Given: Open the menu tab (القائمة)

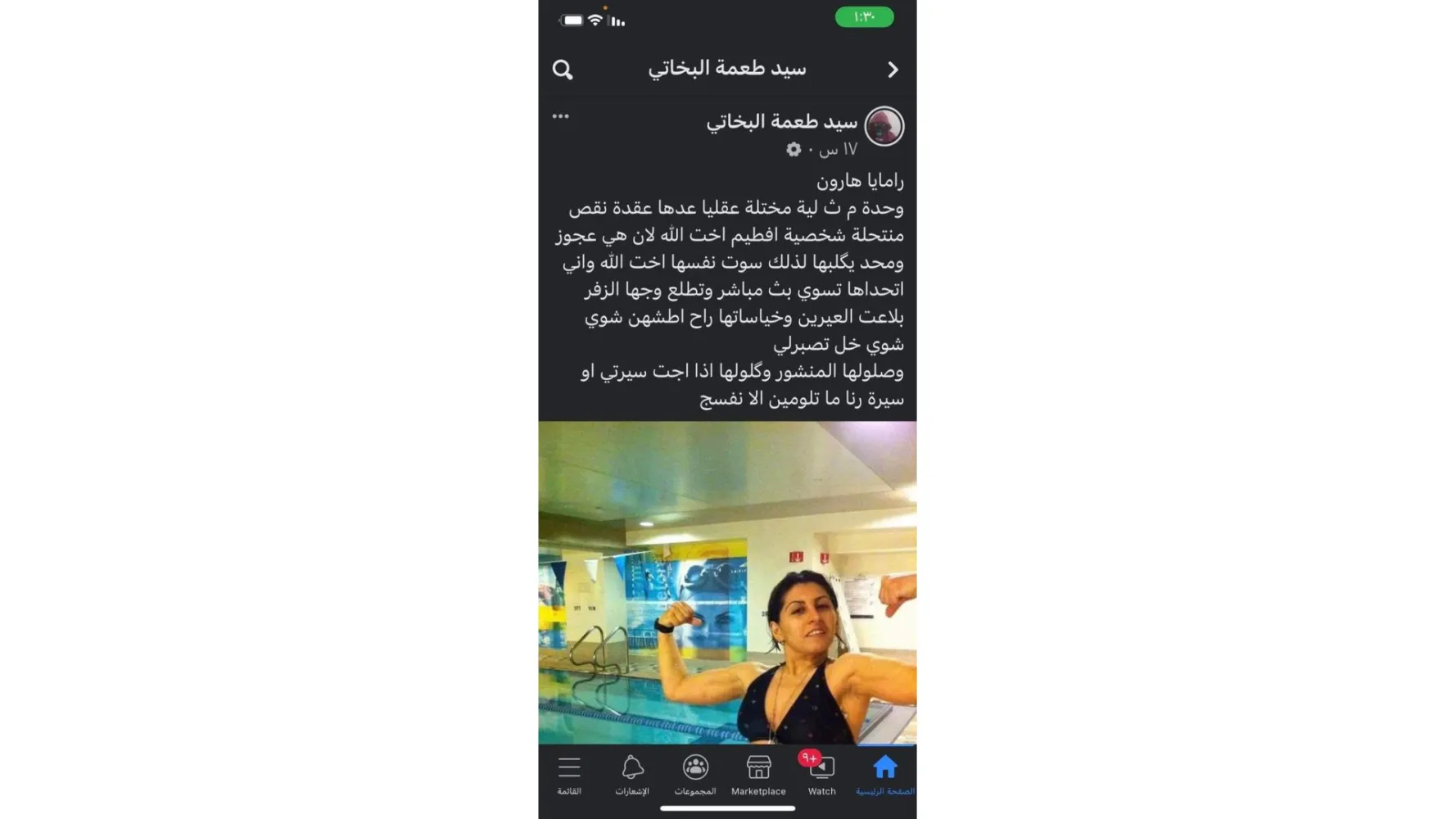Looking at the screenshot, I should (569, 775).
